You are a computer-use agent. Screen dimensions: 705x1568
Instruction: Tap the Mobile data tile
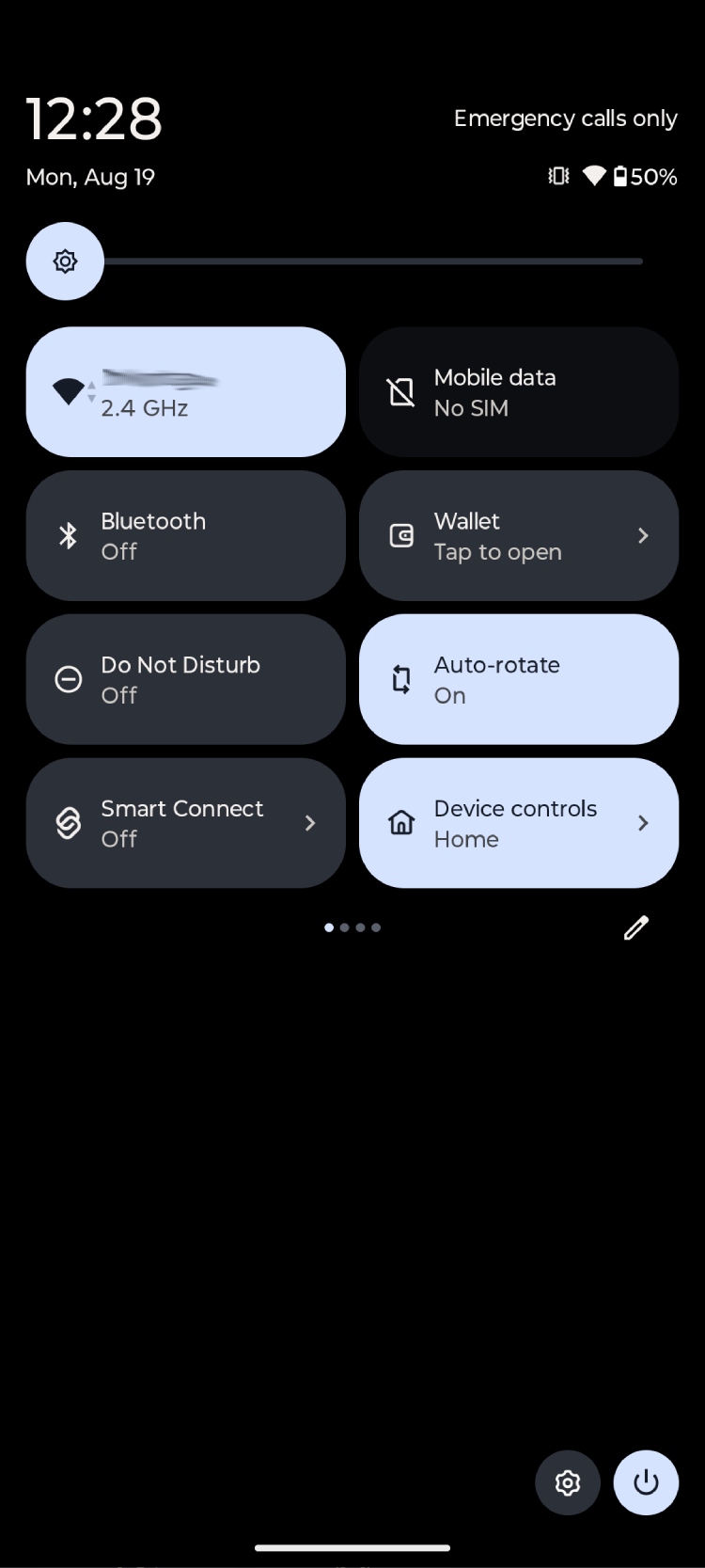(519, 392)
